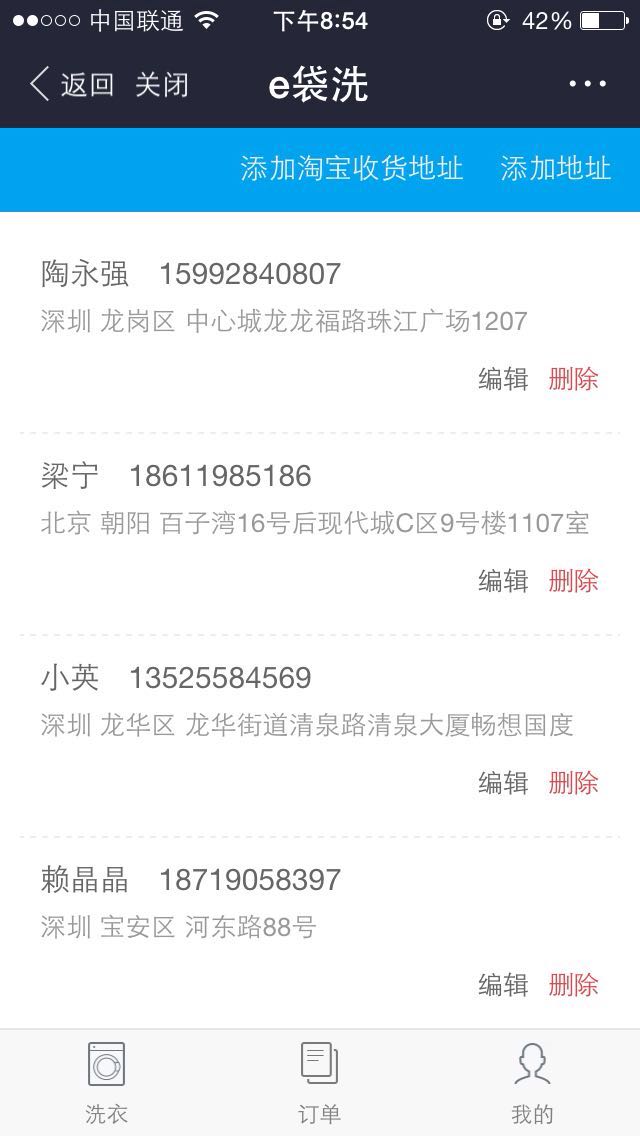Edit 陶永强's address

click(x=503, y=379)
